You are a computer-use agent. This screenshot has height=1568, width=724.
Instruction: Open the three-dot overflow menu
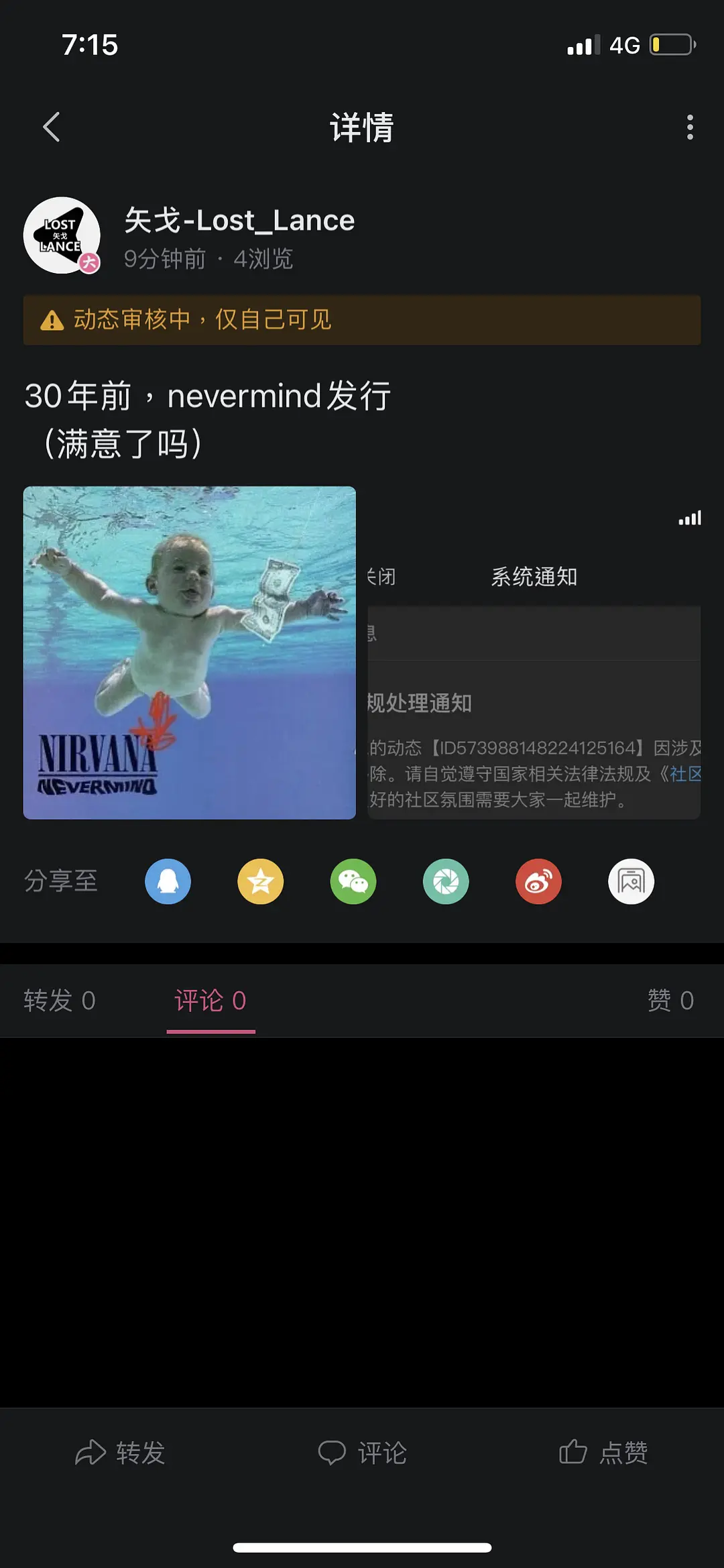[x=690, y=127]
